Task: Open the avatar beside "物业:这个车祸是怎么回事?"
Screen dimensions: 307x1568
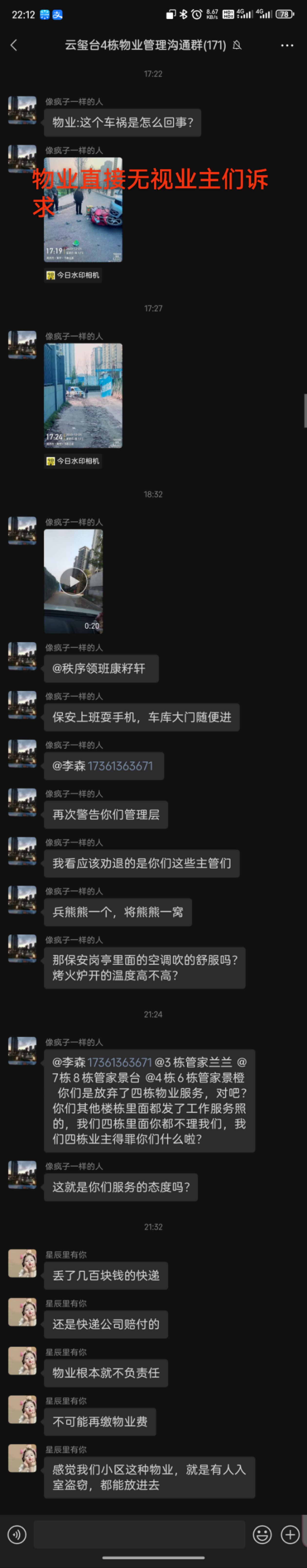Action: coord(22,110)
